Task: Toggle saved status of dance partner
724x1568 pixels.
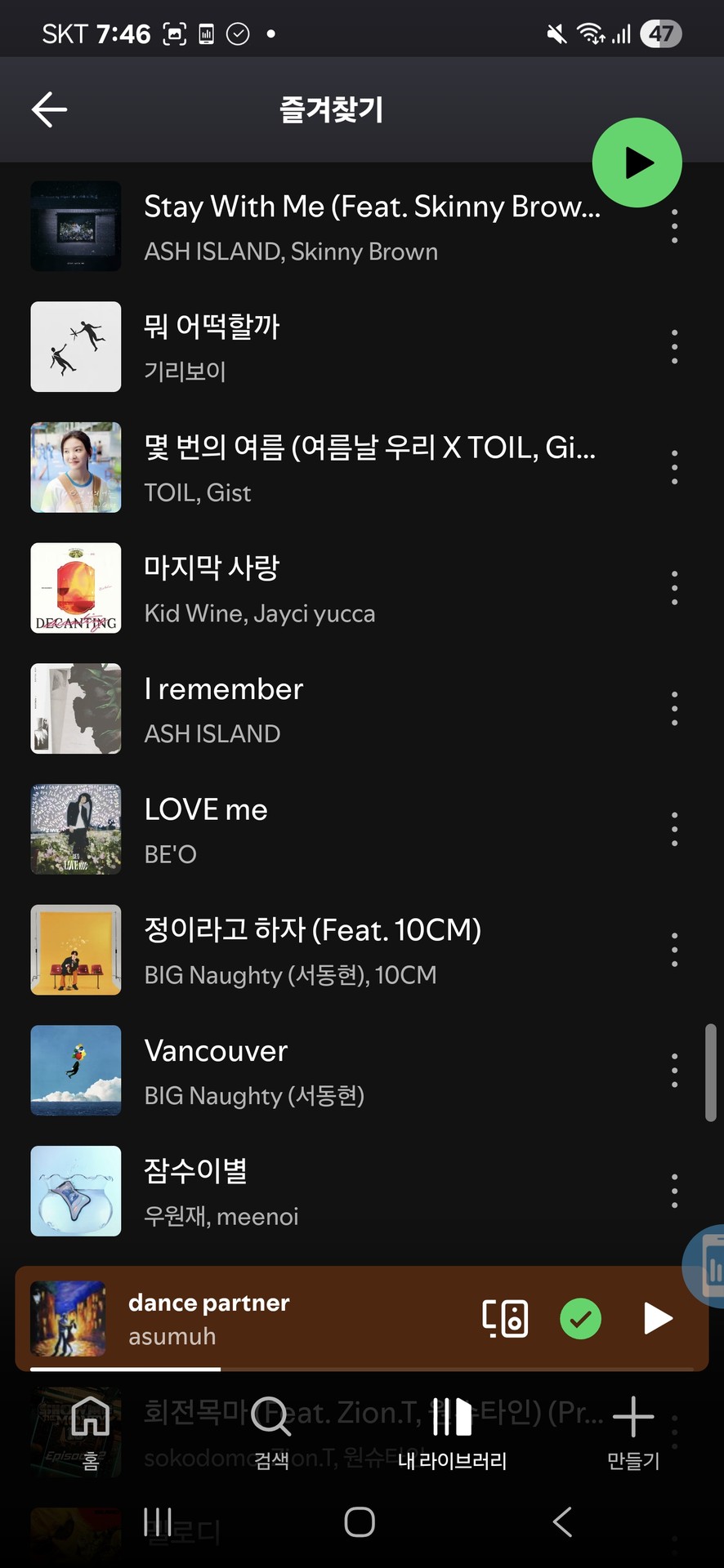Action: pos(580,1318)
